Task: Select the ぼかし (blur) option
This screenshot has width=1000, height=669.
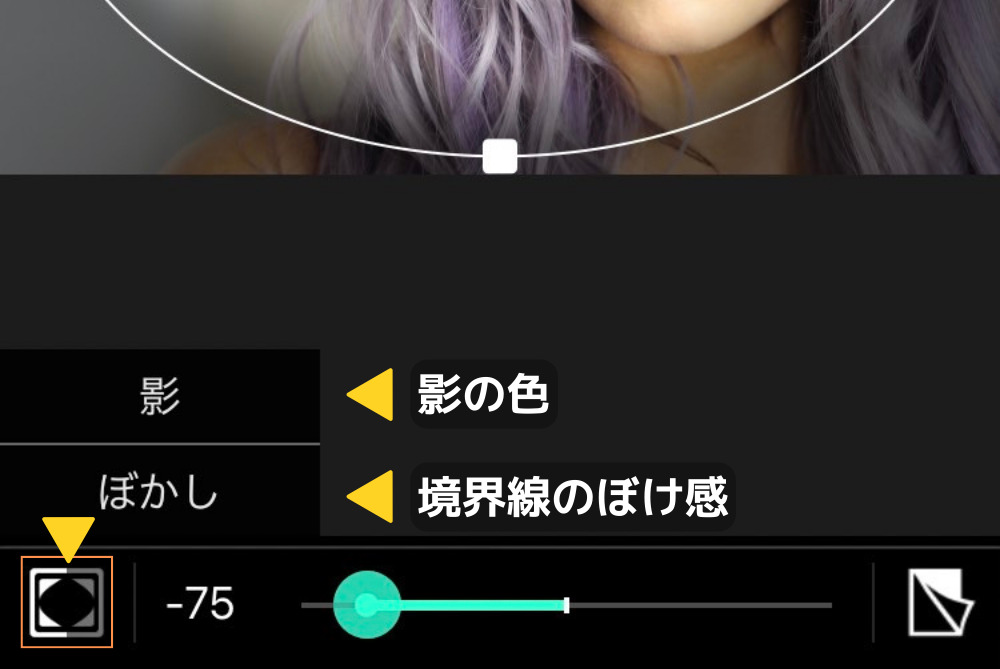Action: [160, 492]
